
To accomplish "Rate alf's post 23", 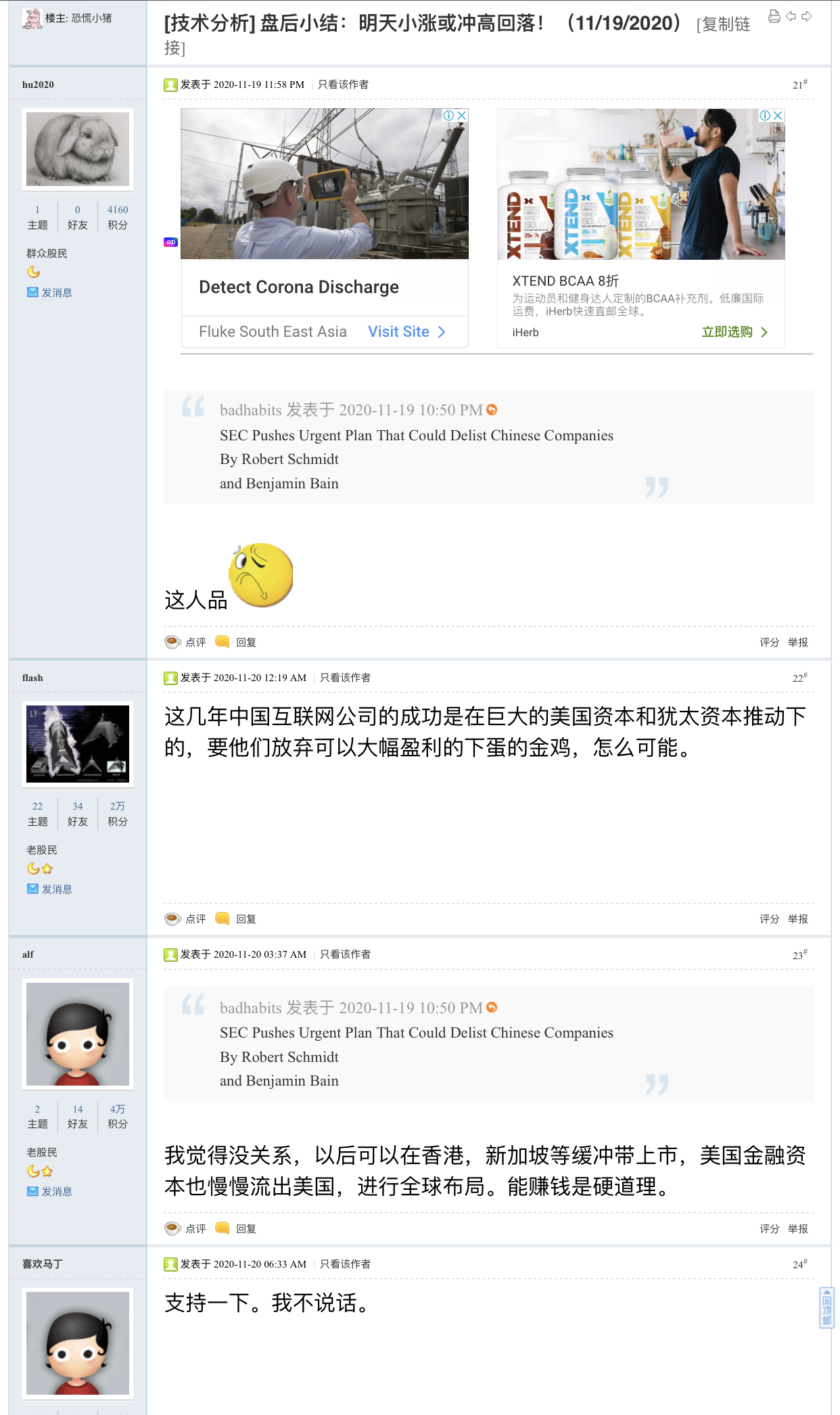I will [769, 1229].
